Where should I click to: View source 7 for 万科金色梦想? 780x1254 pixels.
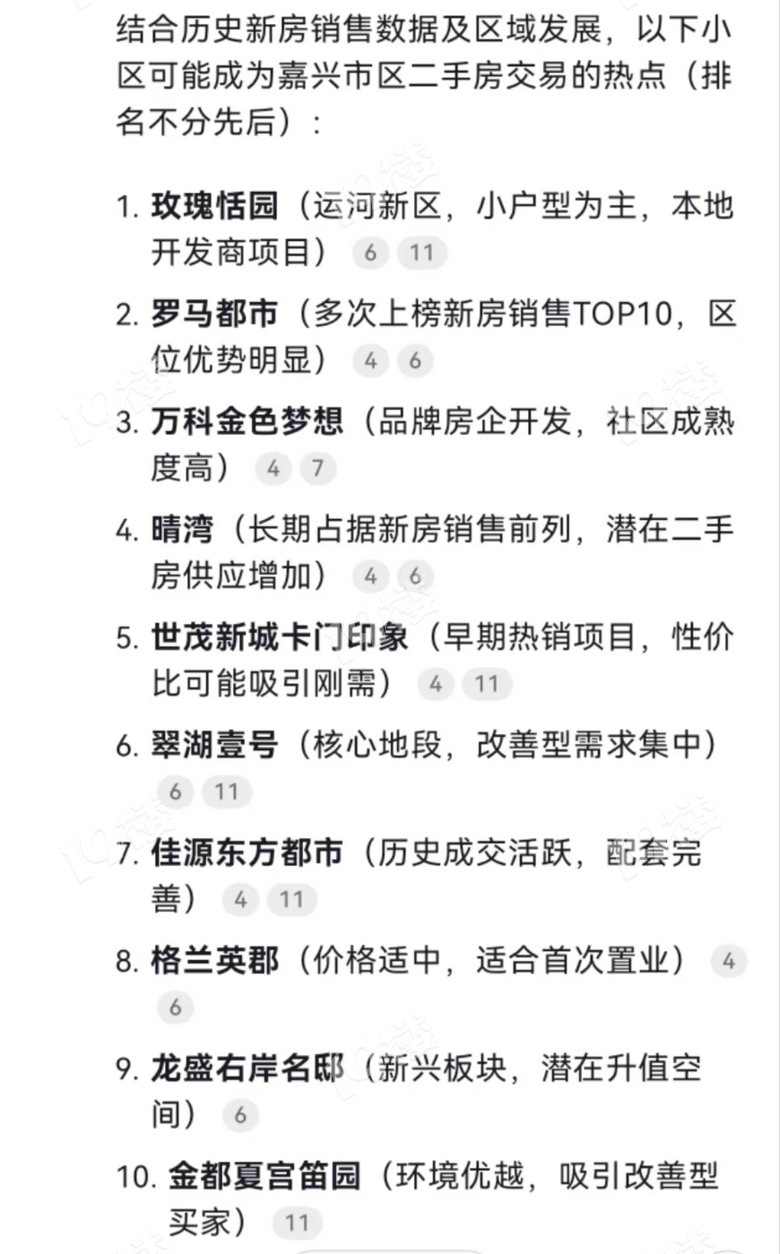click(x=317, y=468)
